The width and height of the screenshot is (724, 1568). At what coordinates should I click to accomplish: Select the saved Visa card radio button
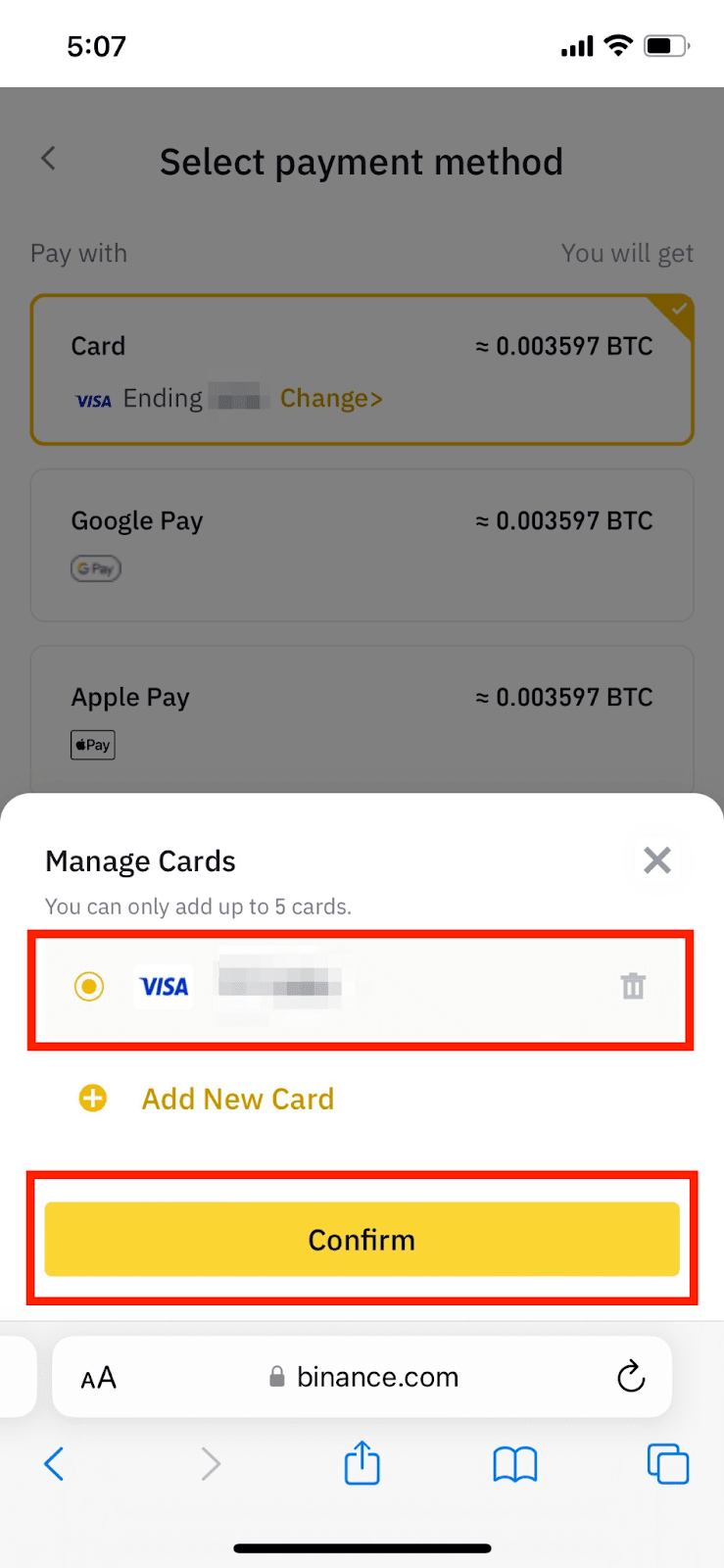pos(89,986)
